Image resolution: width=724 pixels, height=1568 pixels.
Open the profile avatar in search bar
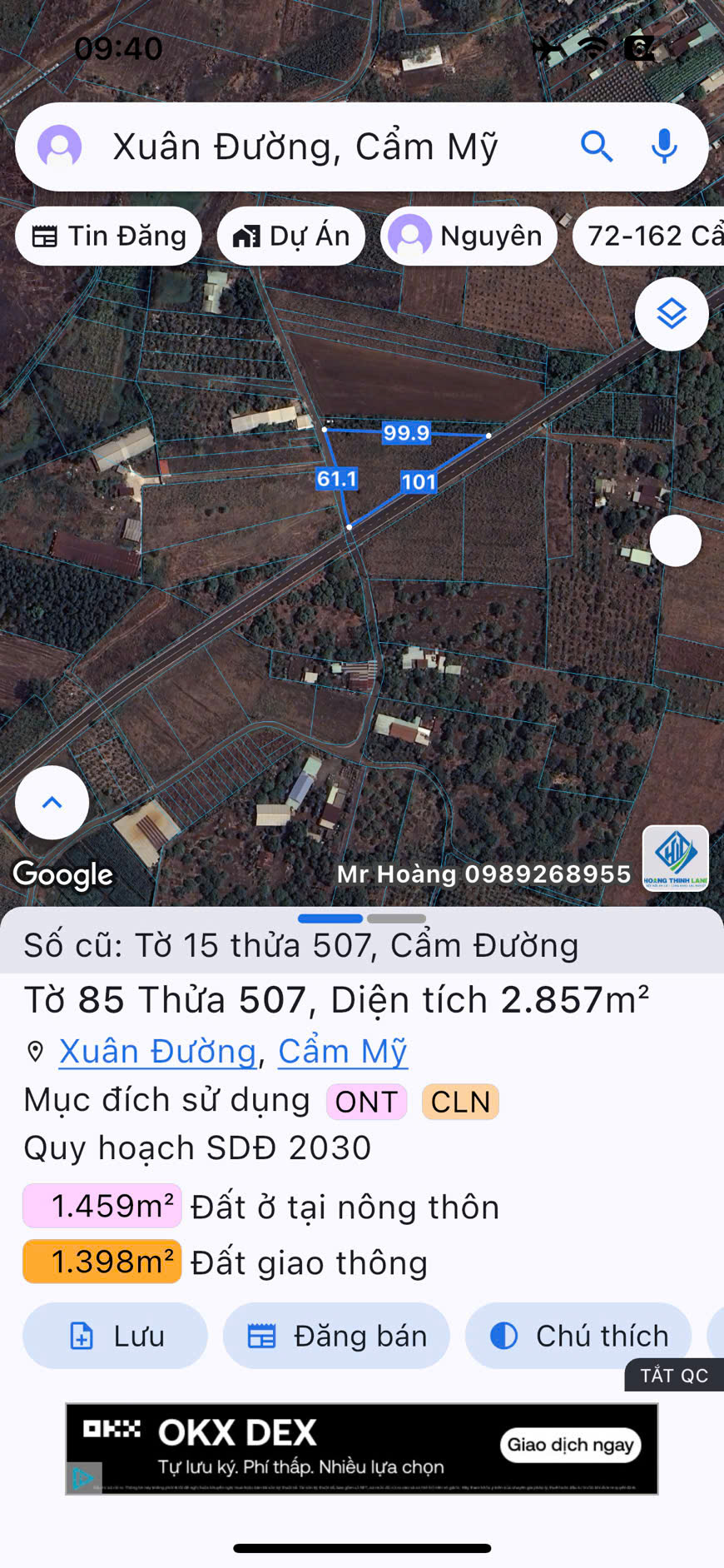coord(59,147)
